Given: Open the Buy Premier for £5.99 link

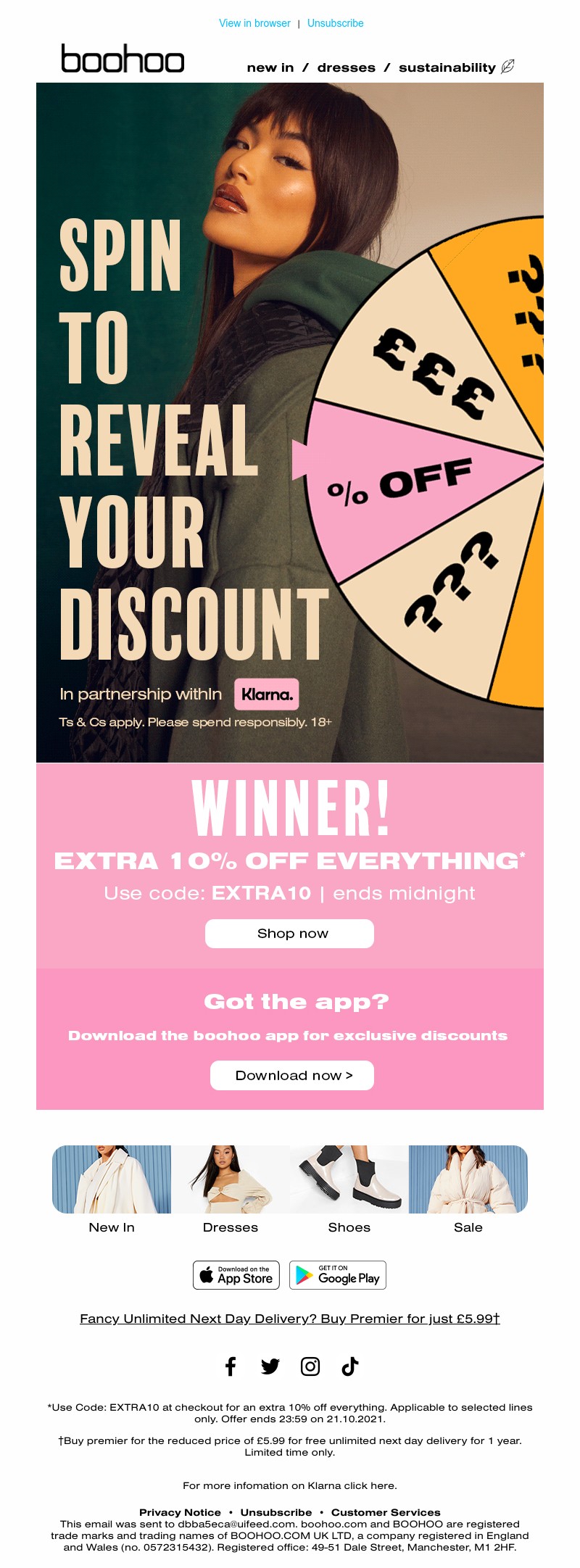Looking at the screenshot, I should click(x=290, y=1319).
